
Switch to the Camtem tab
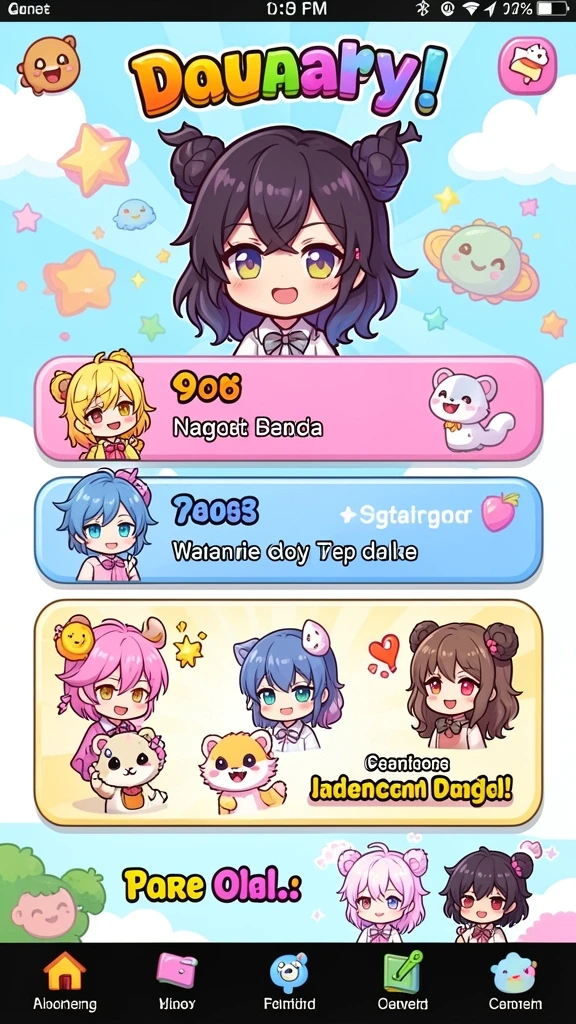click(515, 981)
